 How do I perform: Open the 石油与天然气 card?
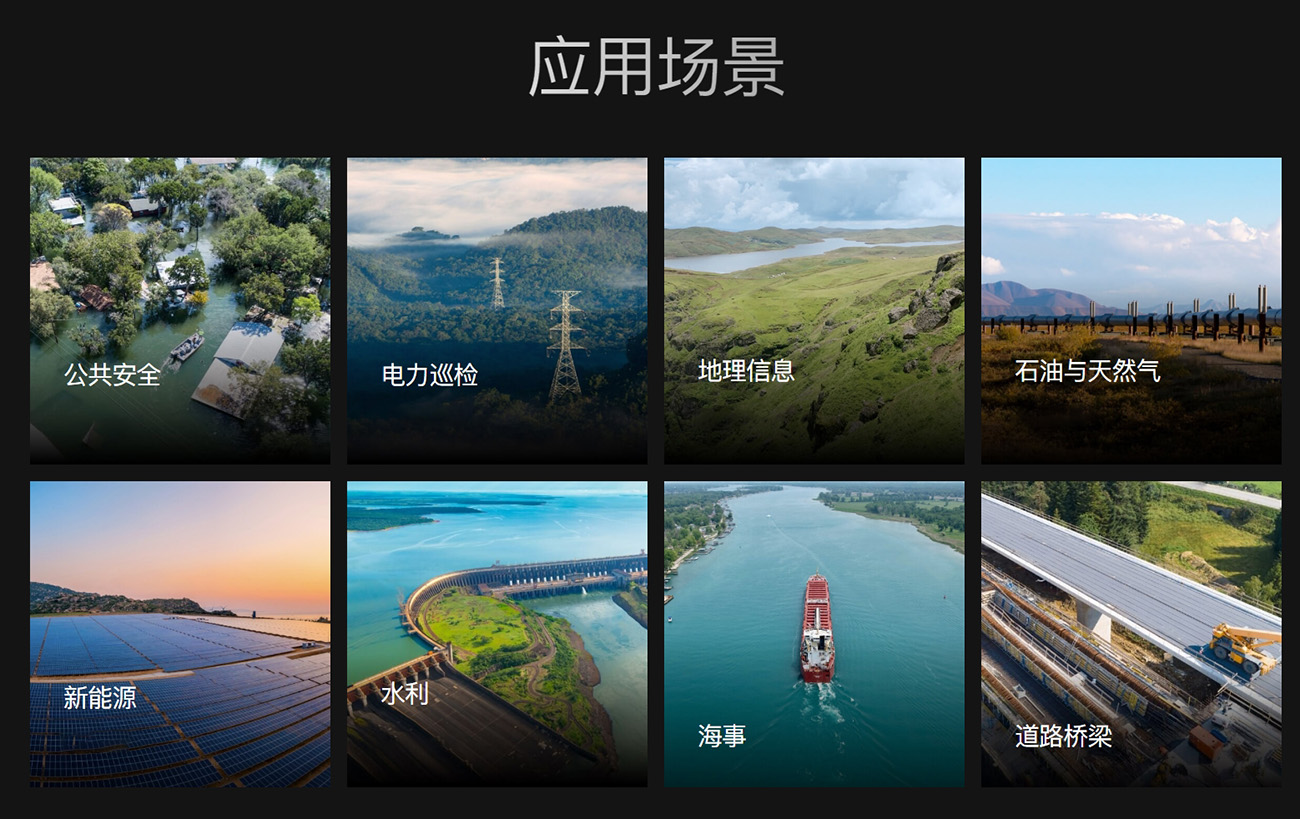(1131, 310)
